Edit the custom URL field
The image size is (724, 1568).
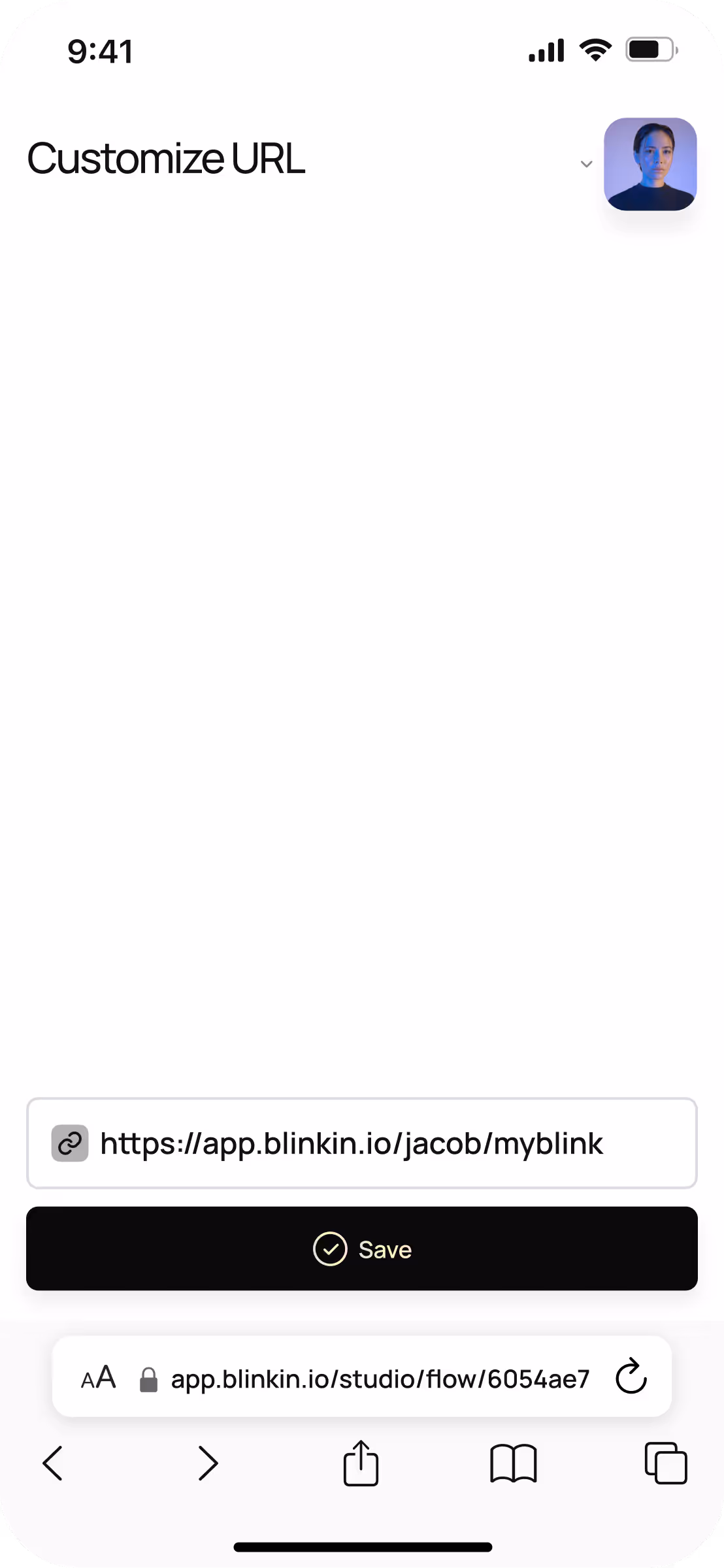pyautogui.click(x=362, y=1143)
